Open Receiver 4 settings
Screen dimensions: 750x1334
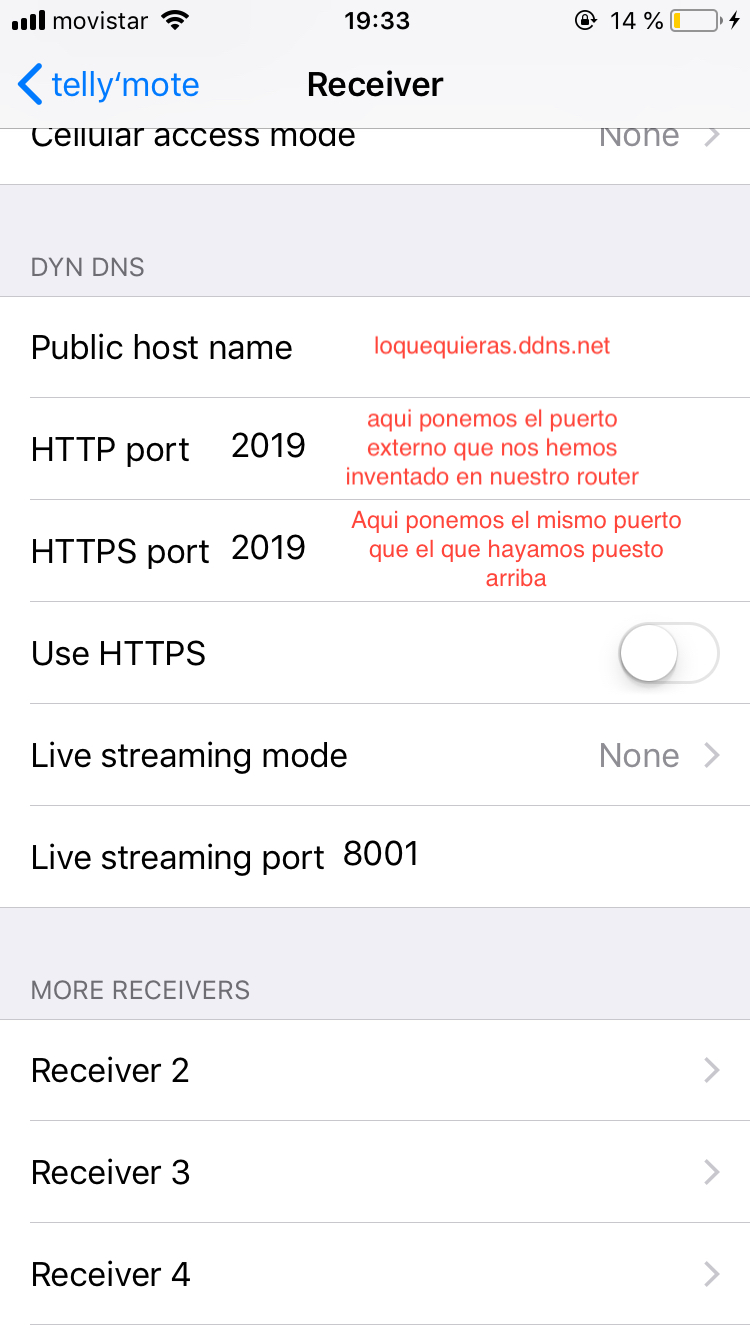coord(375,1274)
